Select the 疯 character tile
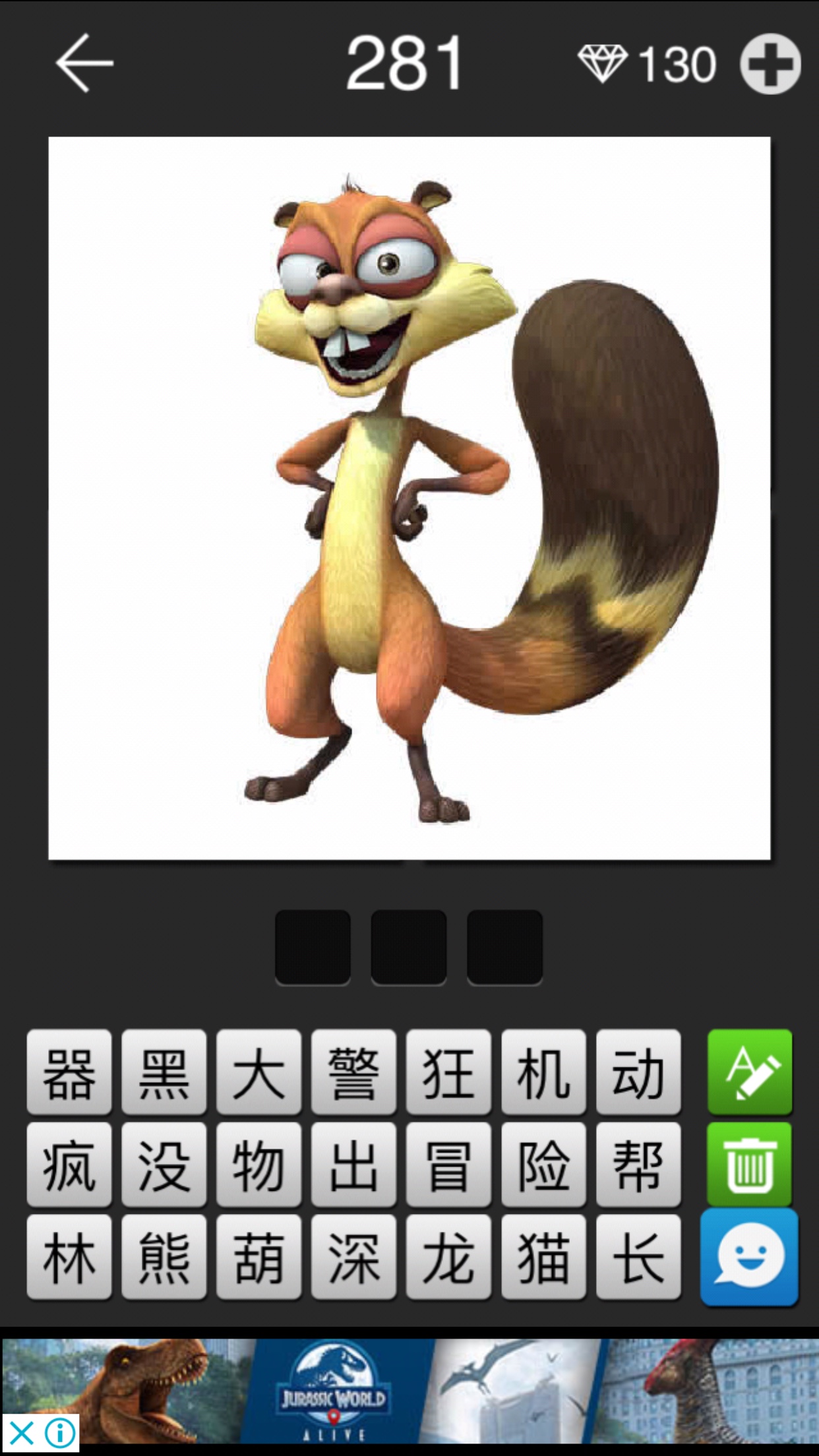This screenshot has height=1456, width=819. pyautogui.click(x=69, y=1165)
